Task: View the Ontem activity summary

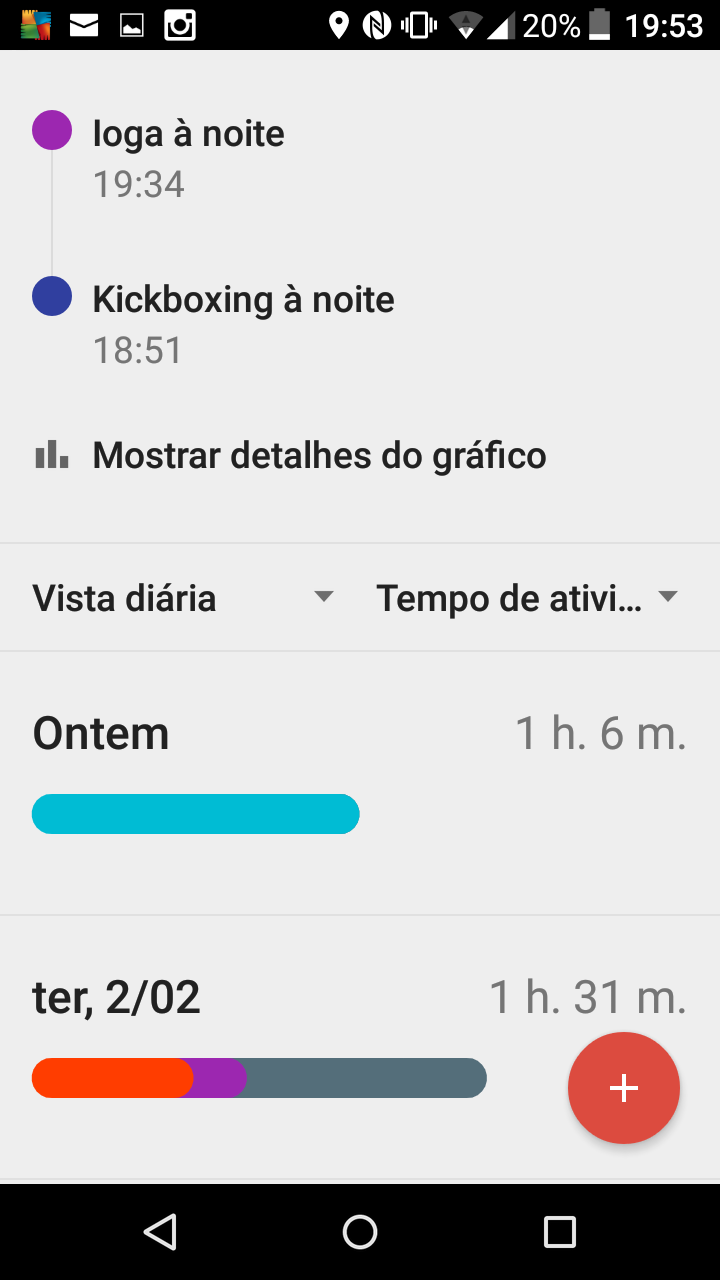Action: [359, 780]
